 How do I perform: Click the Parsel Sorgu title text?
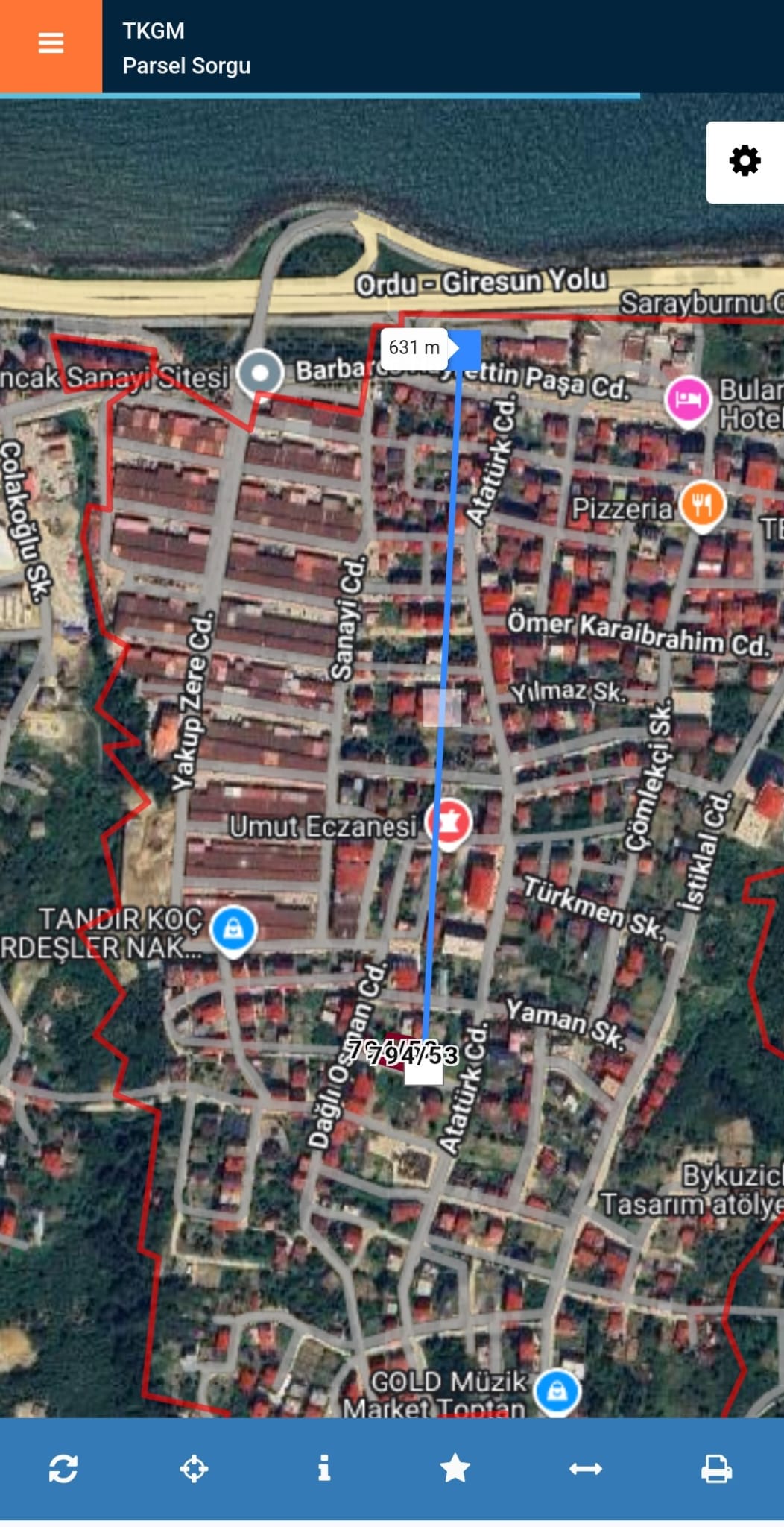point(187,66)
